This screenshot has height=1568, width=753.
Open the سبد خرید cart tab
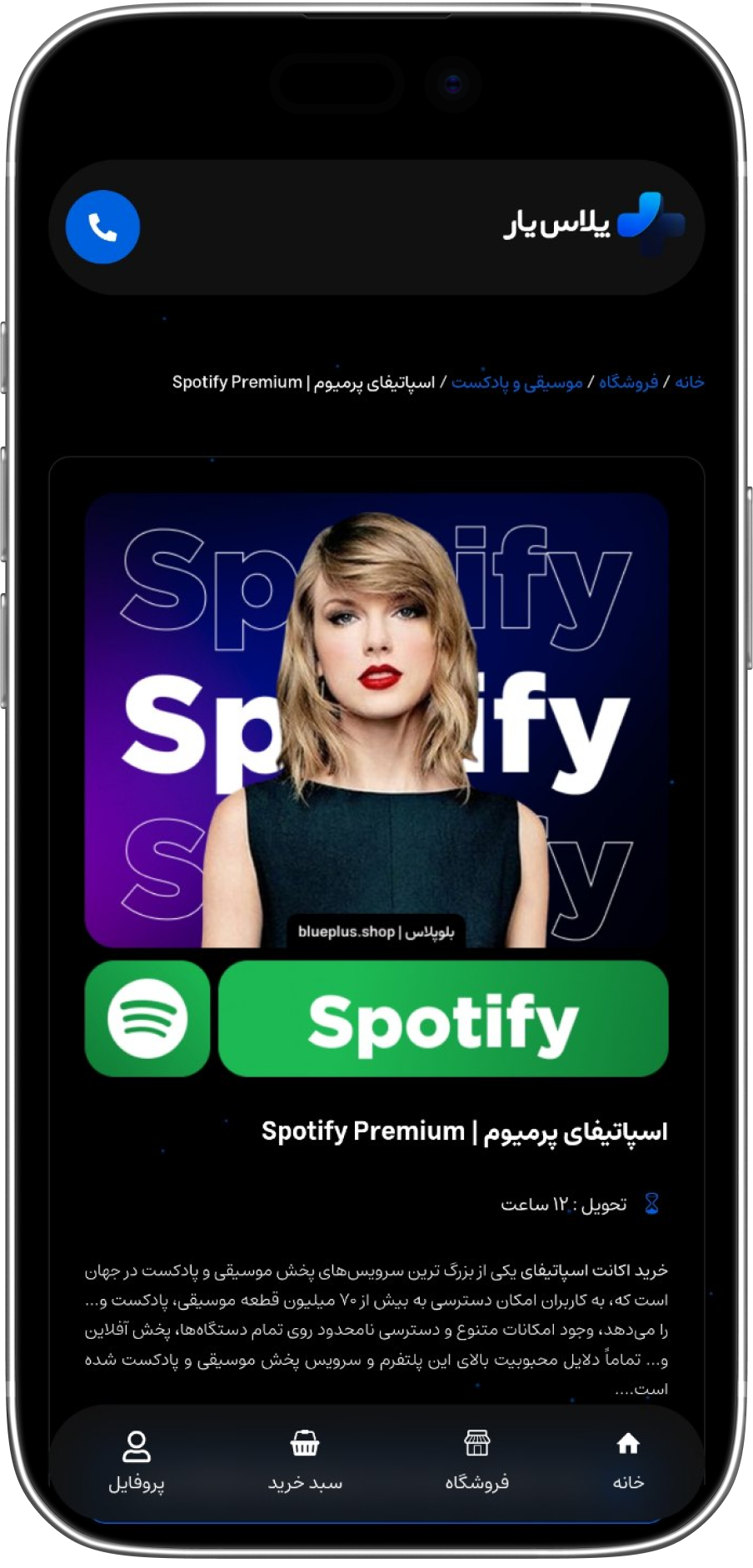(305, 1461)
